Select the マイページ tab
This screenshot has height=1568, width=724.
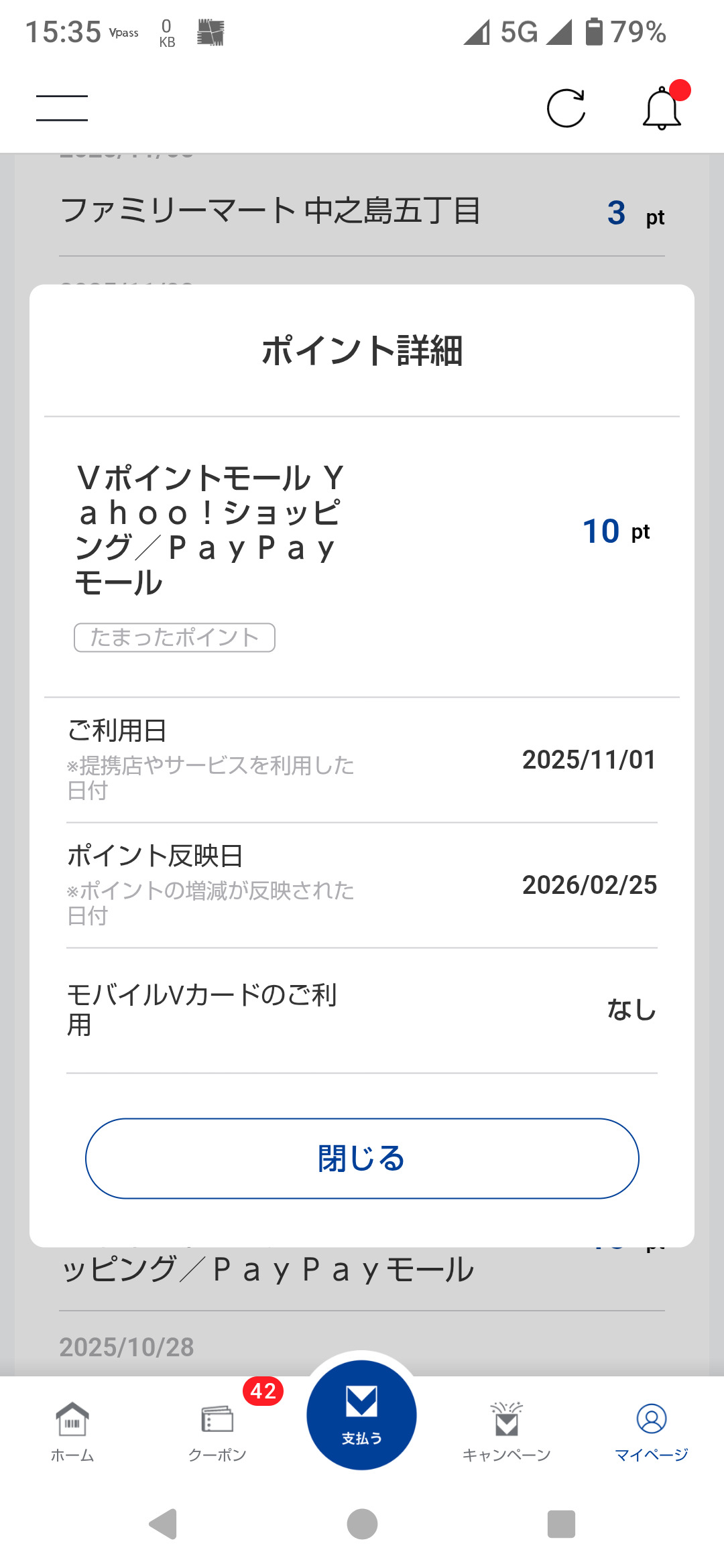coord(652,1431)
